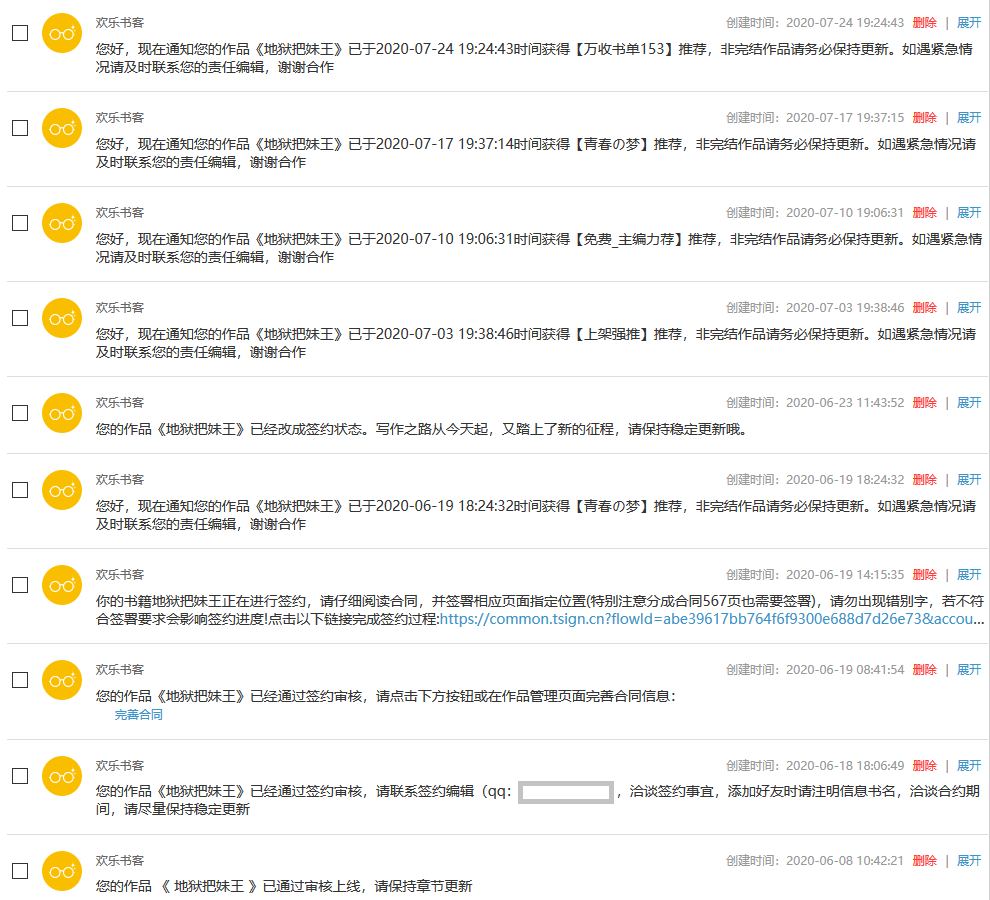Expand the message created 2020-06-18 18:06:49
This screenshot has height=900, width=990.
[969, 765]
